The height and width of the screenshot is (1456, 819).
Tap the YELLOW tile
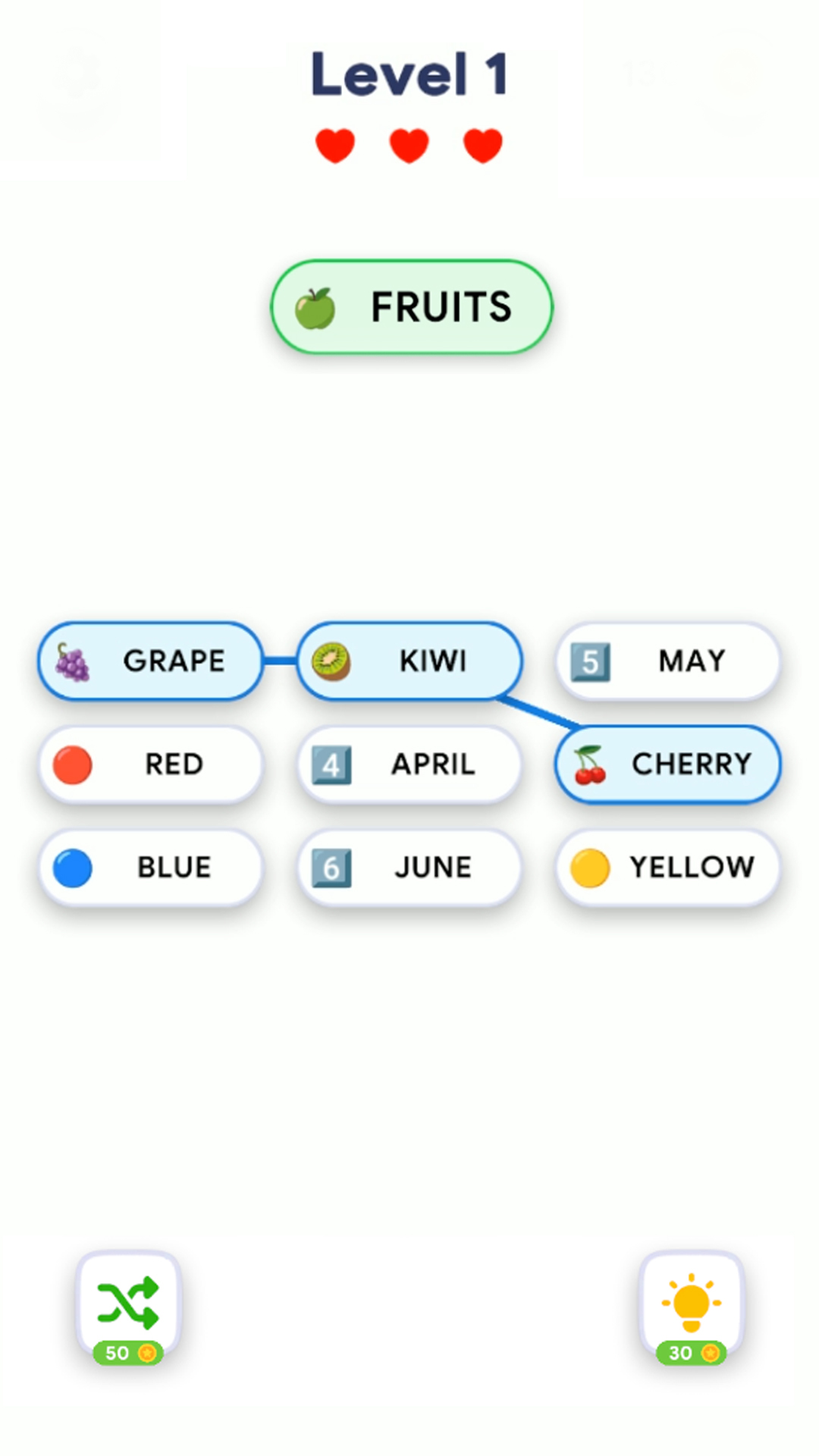coord(668,867)
